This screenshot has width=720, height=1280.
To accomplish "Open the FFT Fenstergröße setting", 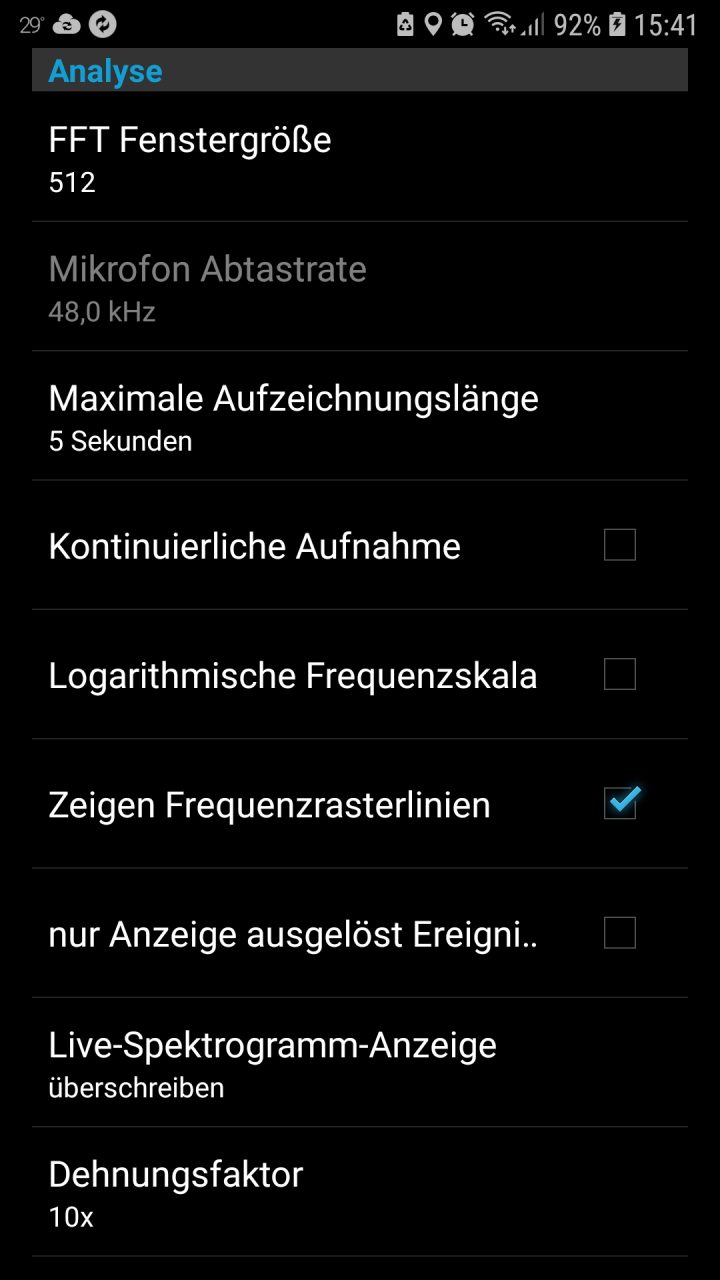I will click(x=360, y=157).
